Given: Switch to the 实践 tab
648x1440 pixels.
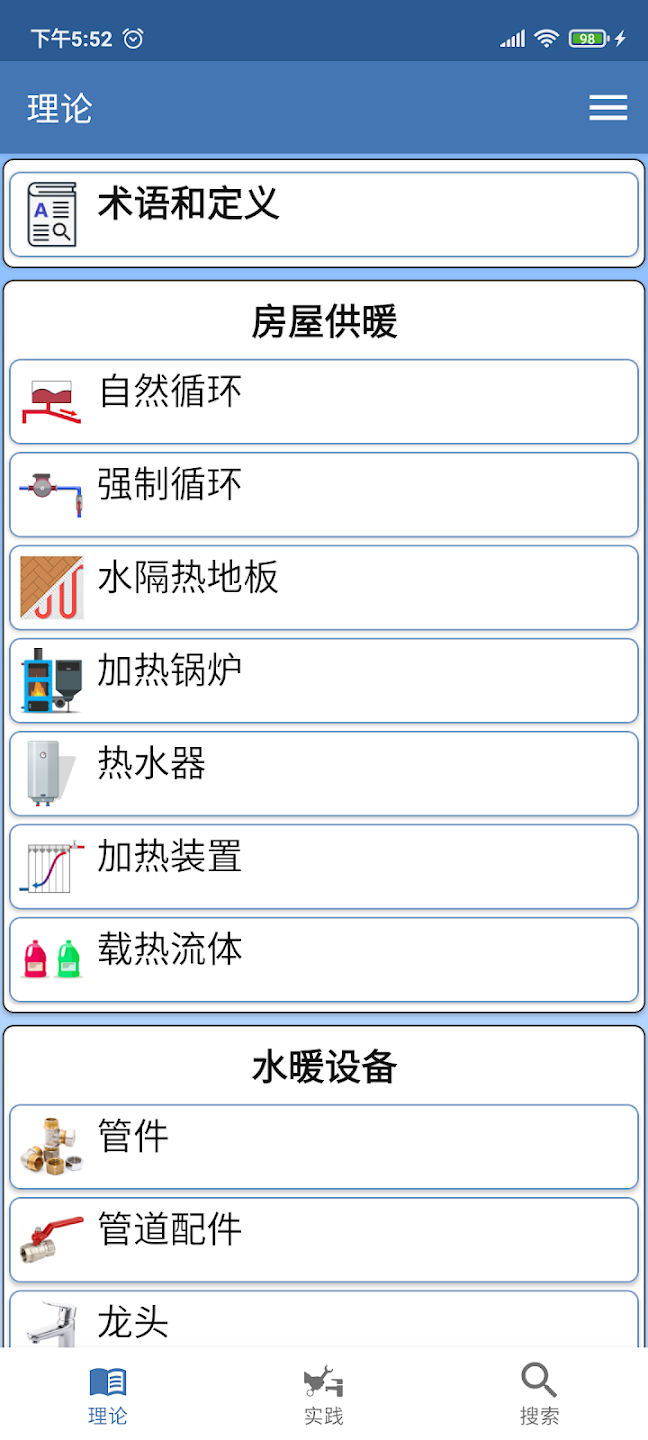Looking at the screenshot, I should click(323, 1396).
